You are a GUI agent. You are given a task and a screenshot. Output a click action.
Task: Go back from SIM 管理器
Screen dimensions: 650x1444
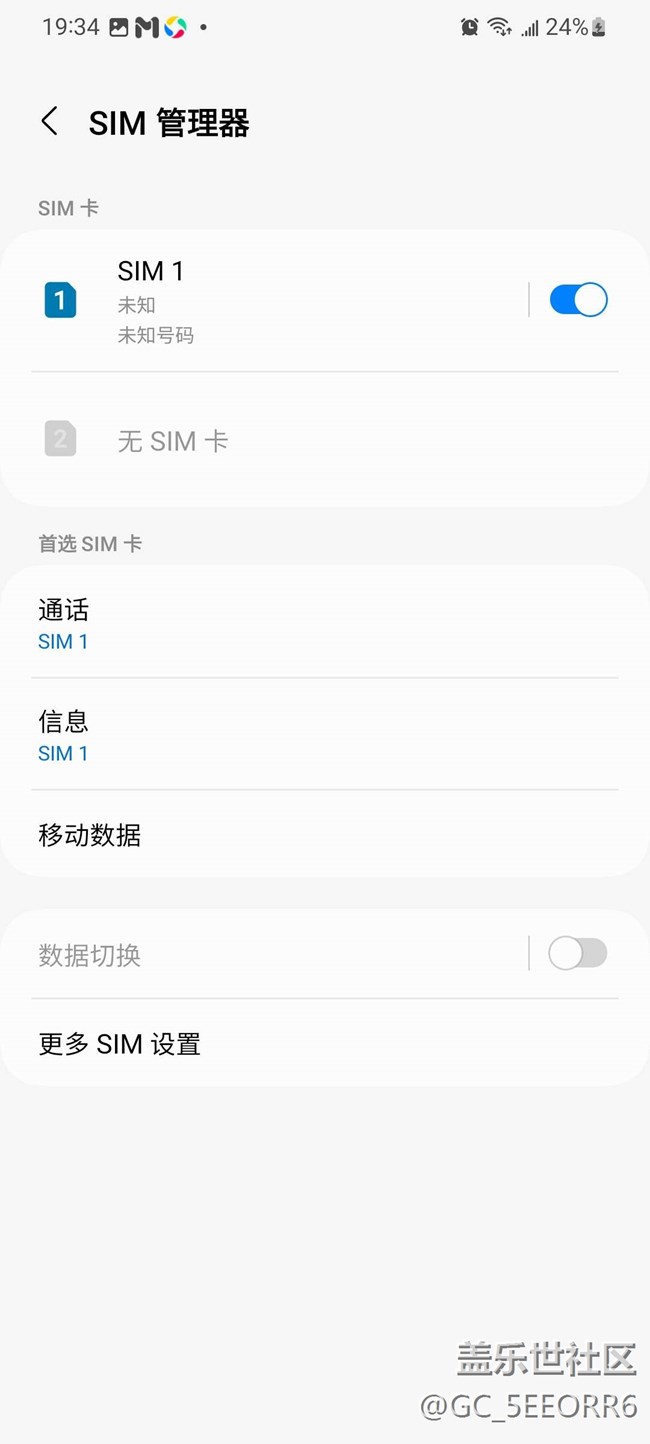coord(49,122)
